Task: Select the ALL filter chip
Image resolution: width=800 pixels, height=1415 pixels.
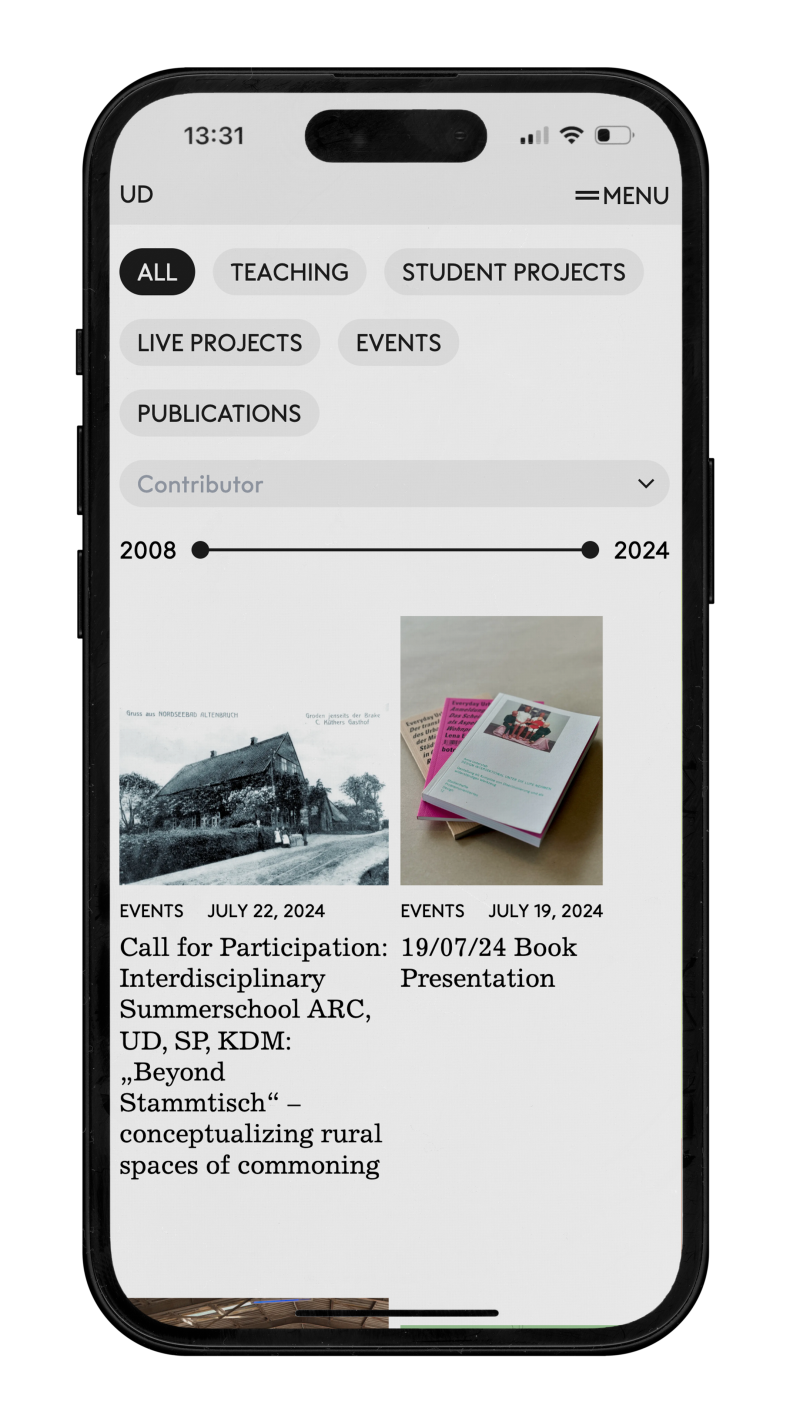Action: pyautogui.click(x=157, y=272)
